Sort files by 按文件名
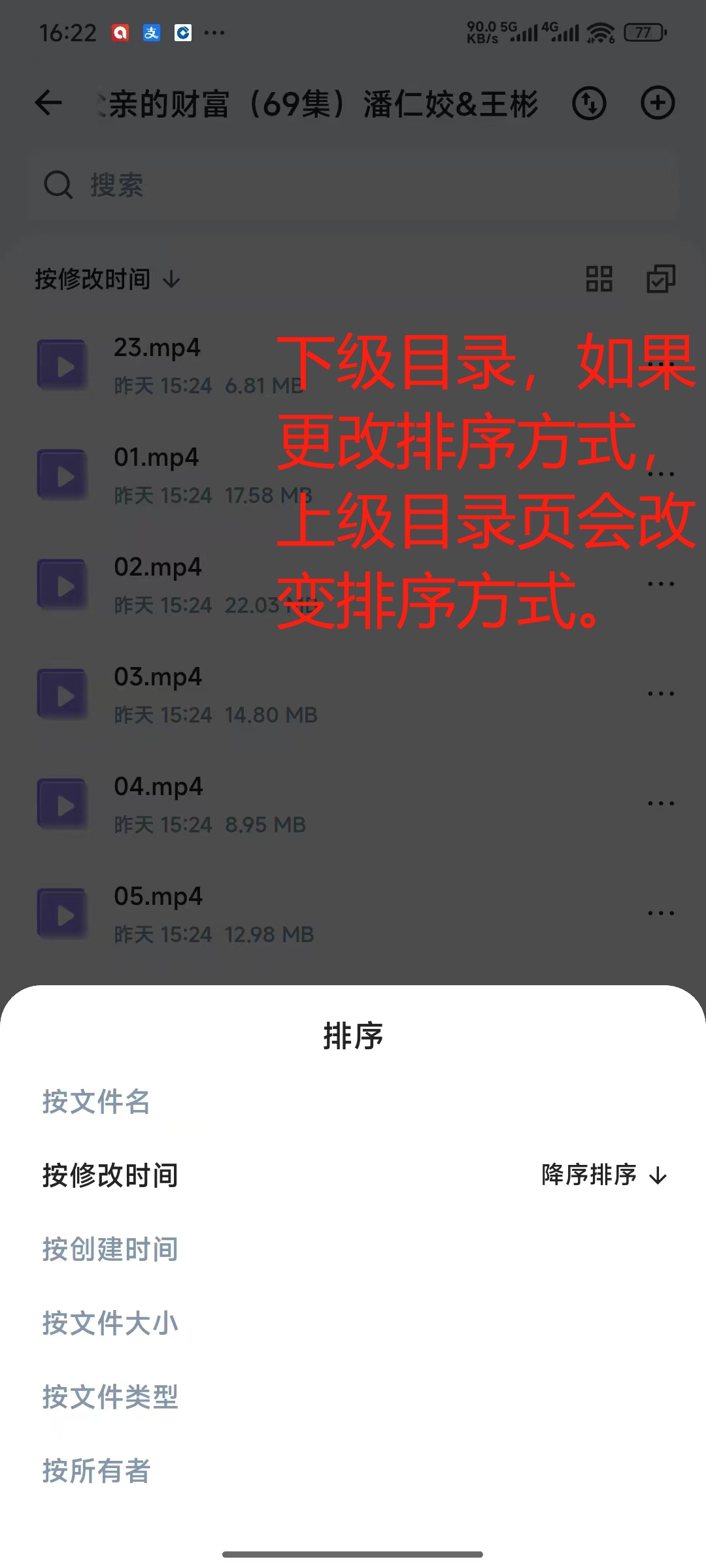Image resolution: width=706 pixels, height=1568 pixels. 96,1102
